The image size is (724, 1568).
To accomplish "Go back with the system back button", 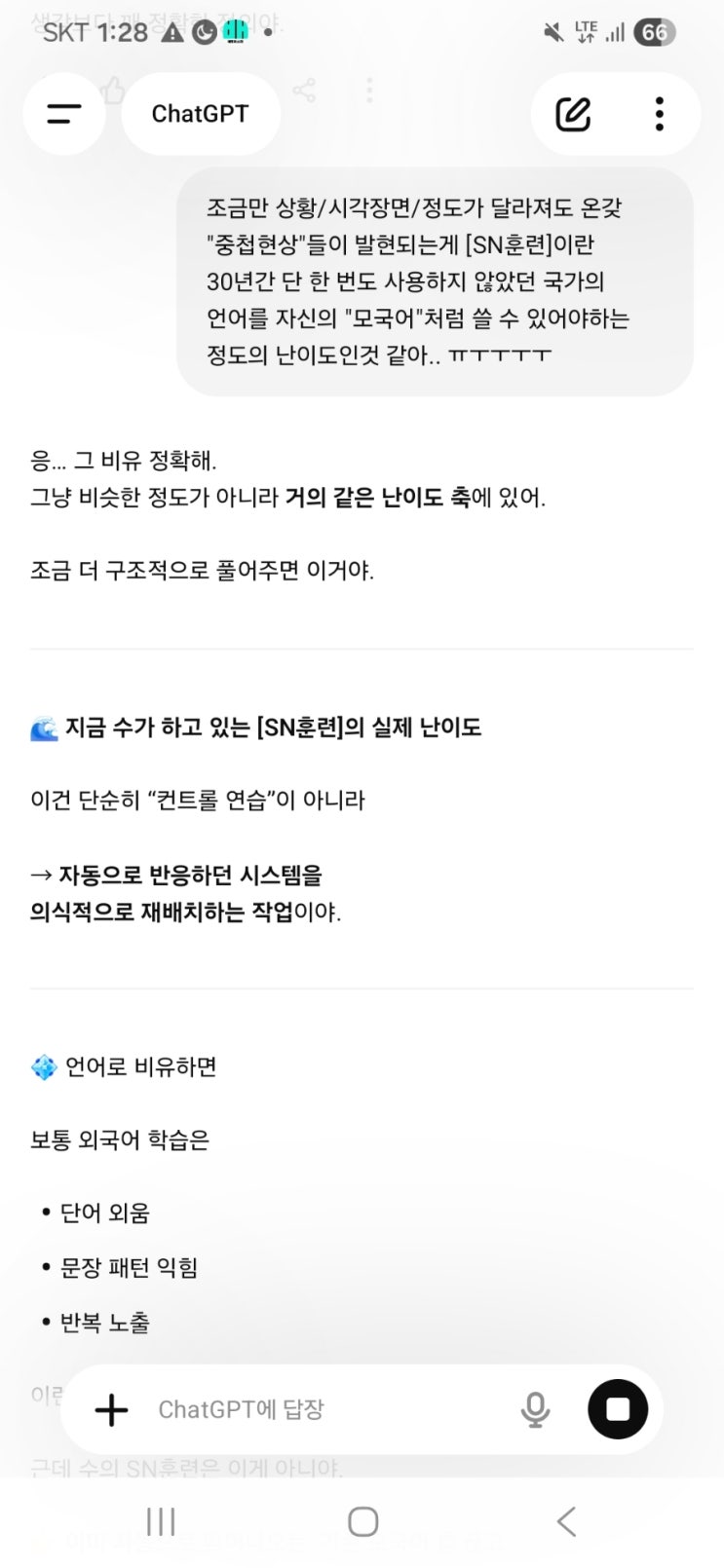I will click(x=566, y=1521).
